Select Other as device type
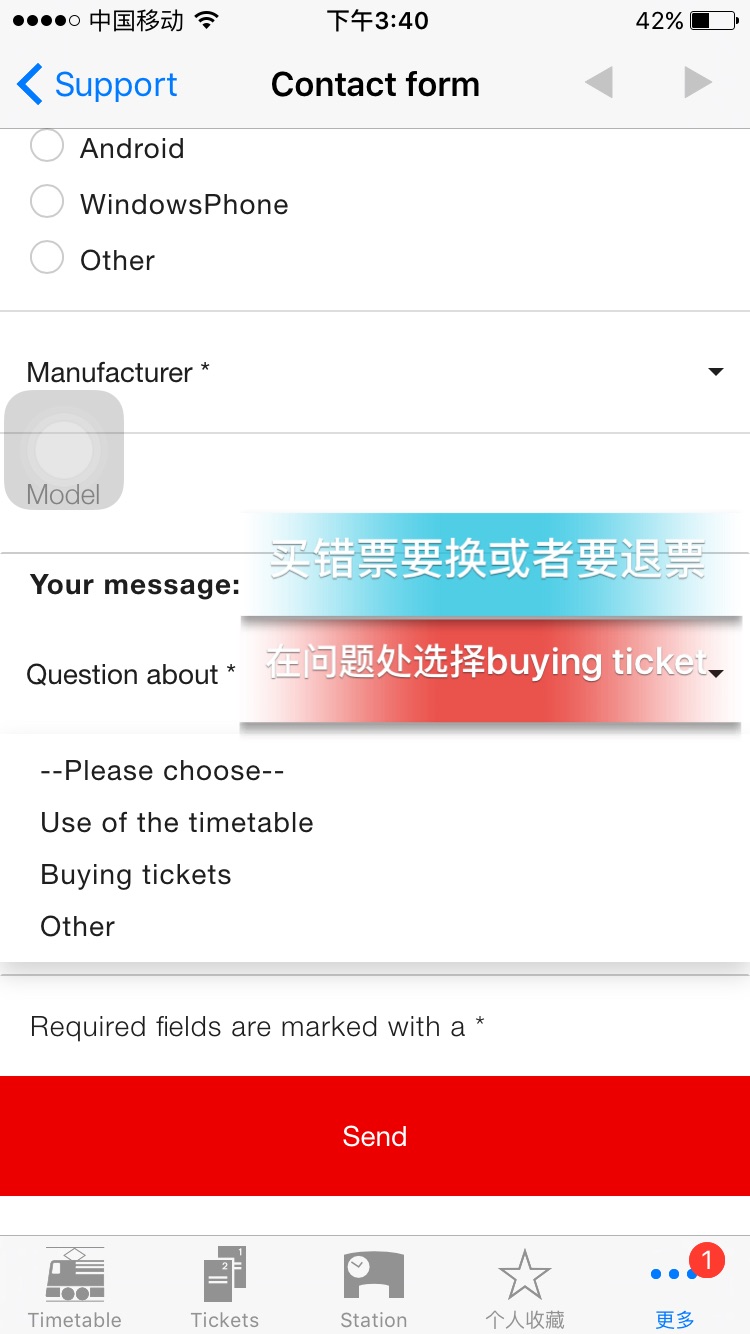This screenshot has width=750, height=1334. click(x=47, y=258)
